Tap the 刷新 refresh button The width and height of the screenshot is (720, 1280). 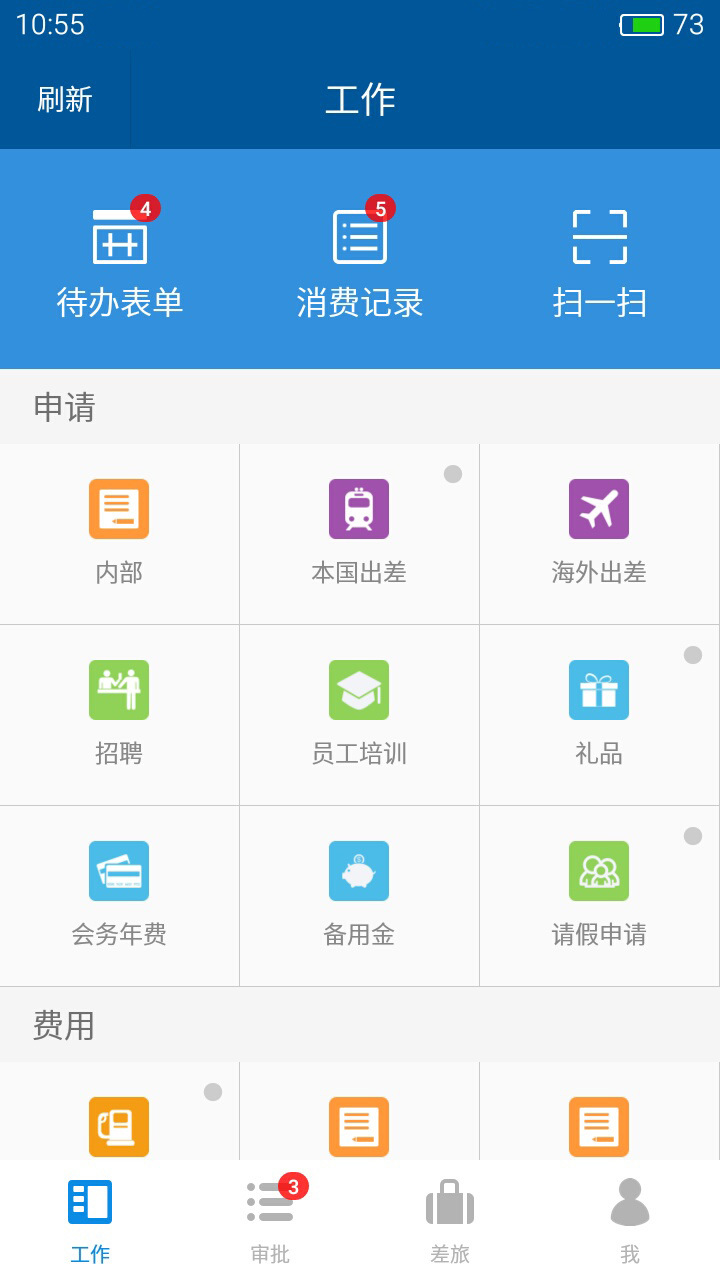tap(64, 99)
